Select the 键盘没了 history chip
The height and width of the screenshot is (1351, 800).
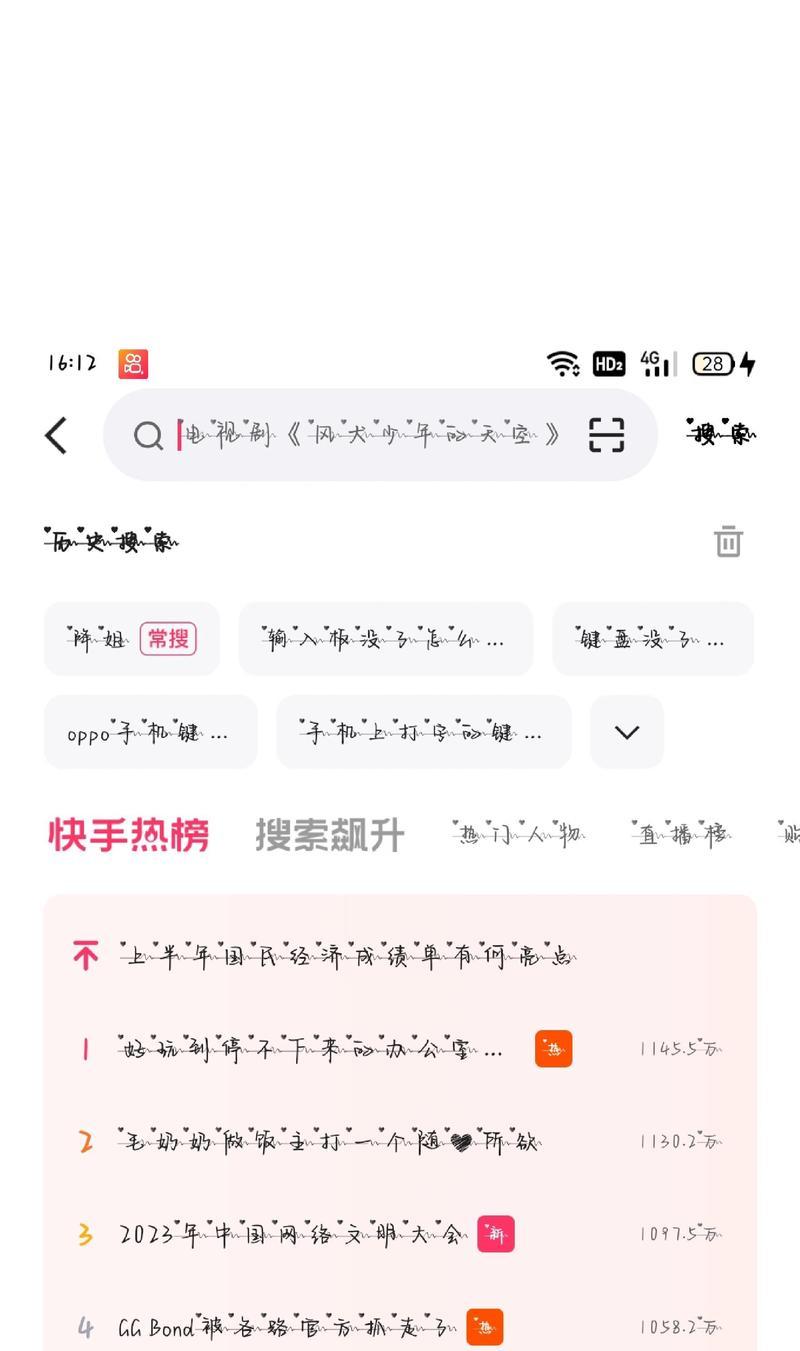tap(653, 639)
